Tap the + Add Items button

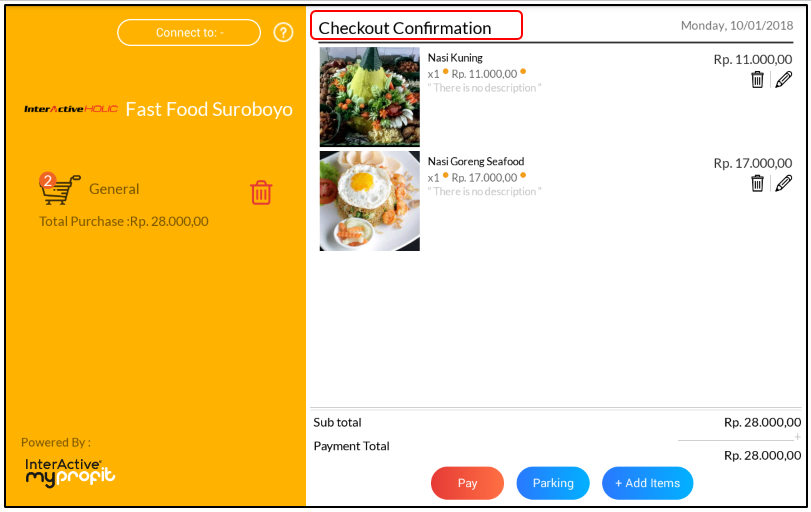[647, 483]
